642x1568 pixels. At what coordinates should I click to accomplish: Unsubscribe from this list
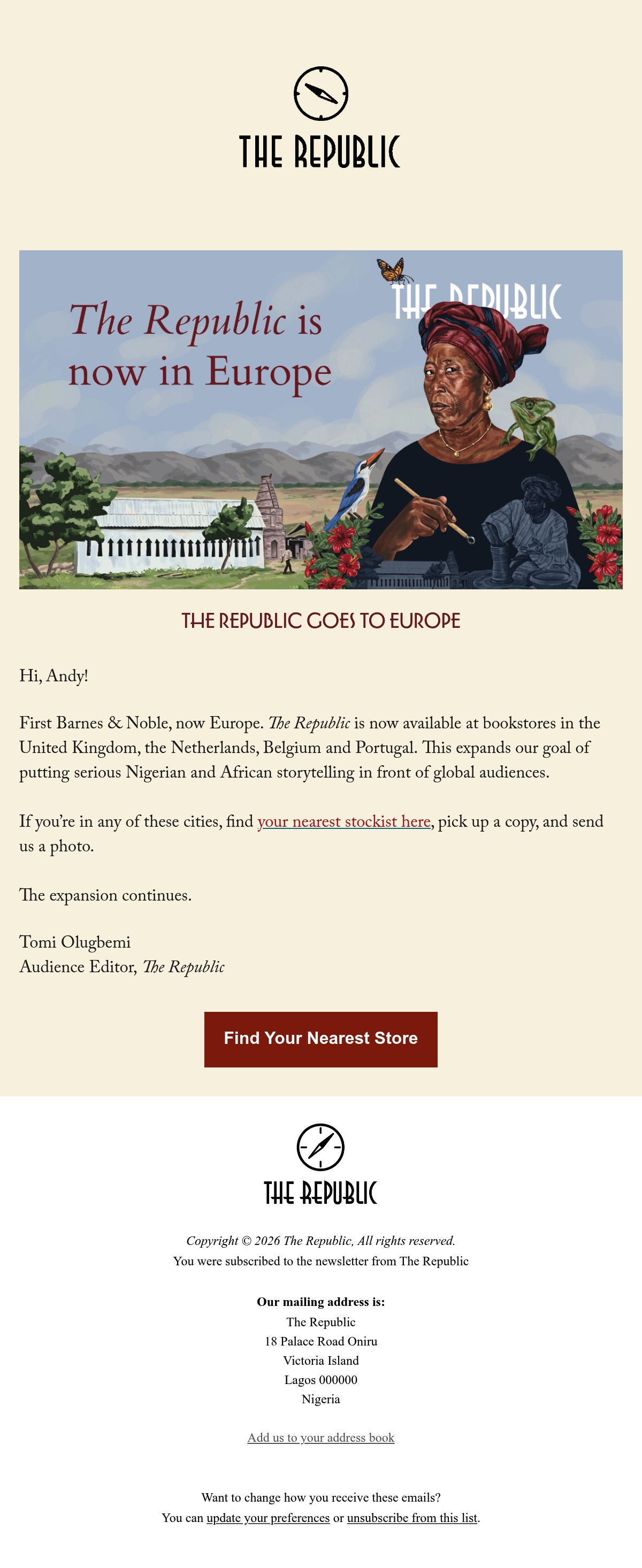click(412, 1518)
